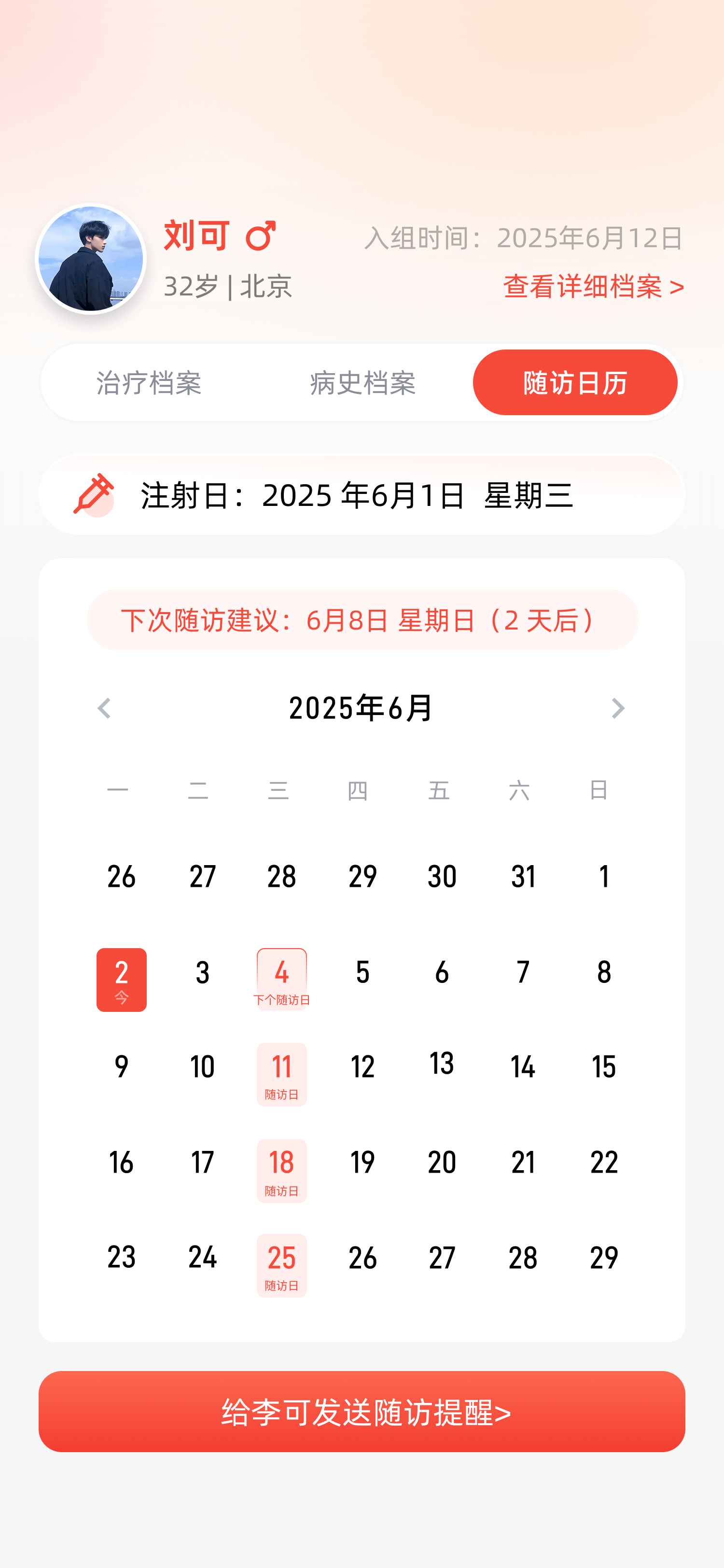Select today's date, June 2
This screenshot has height=1568, width=724.
(122, 980)
